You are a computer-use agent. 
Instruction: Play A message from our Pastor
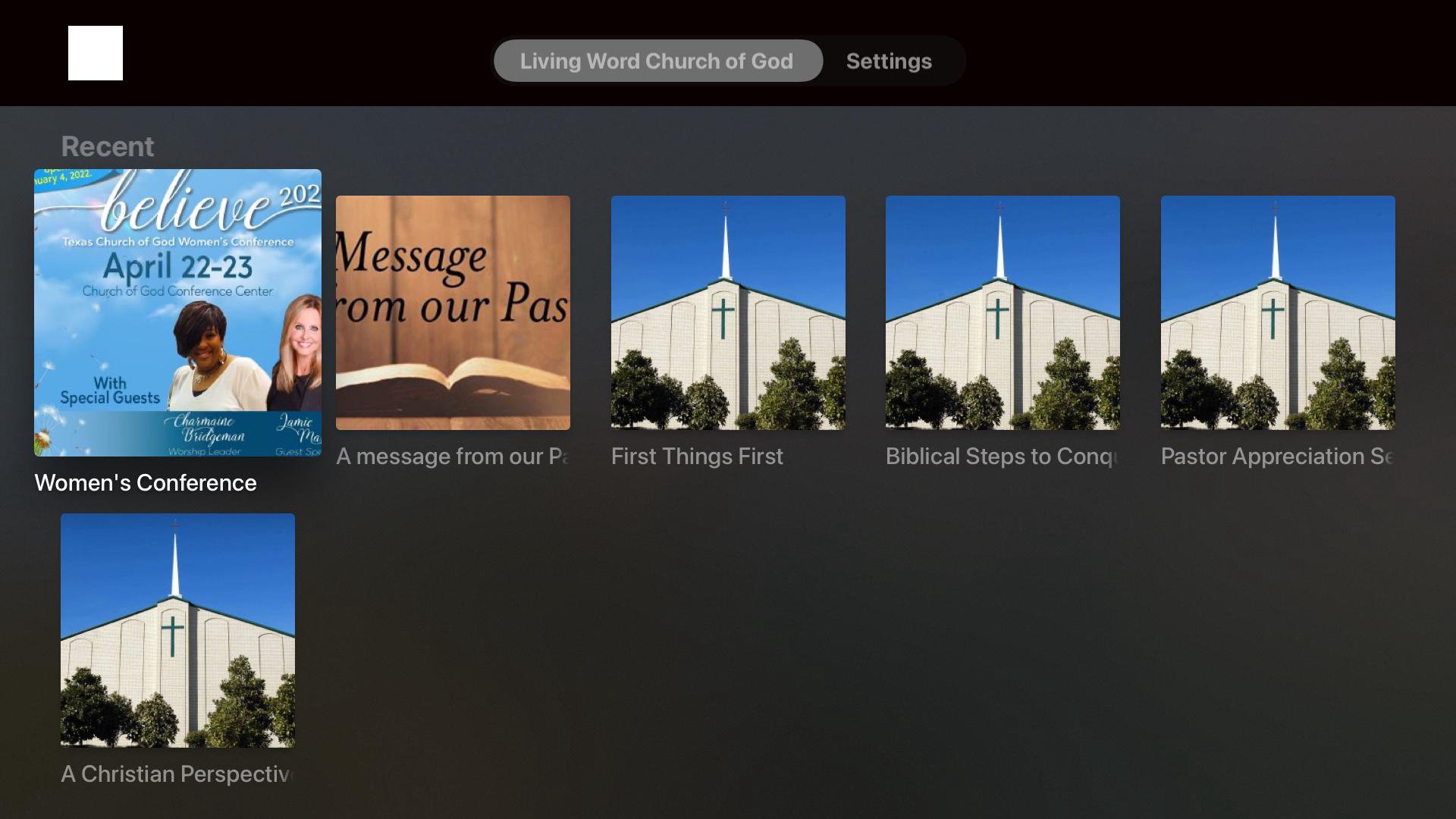(453, 312)
